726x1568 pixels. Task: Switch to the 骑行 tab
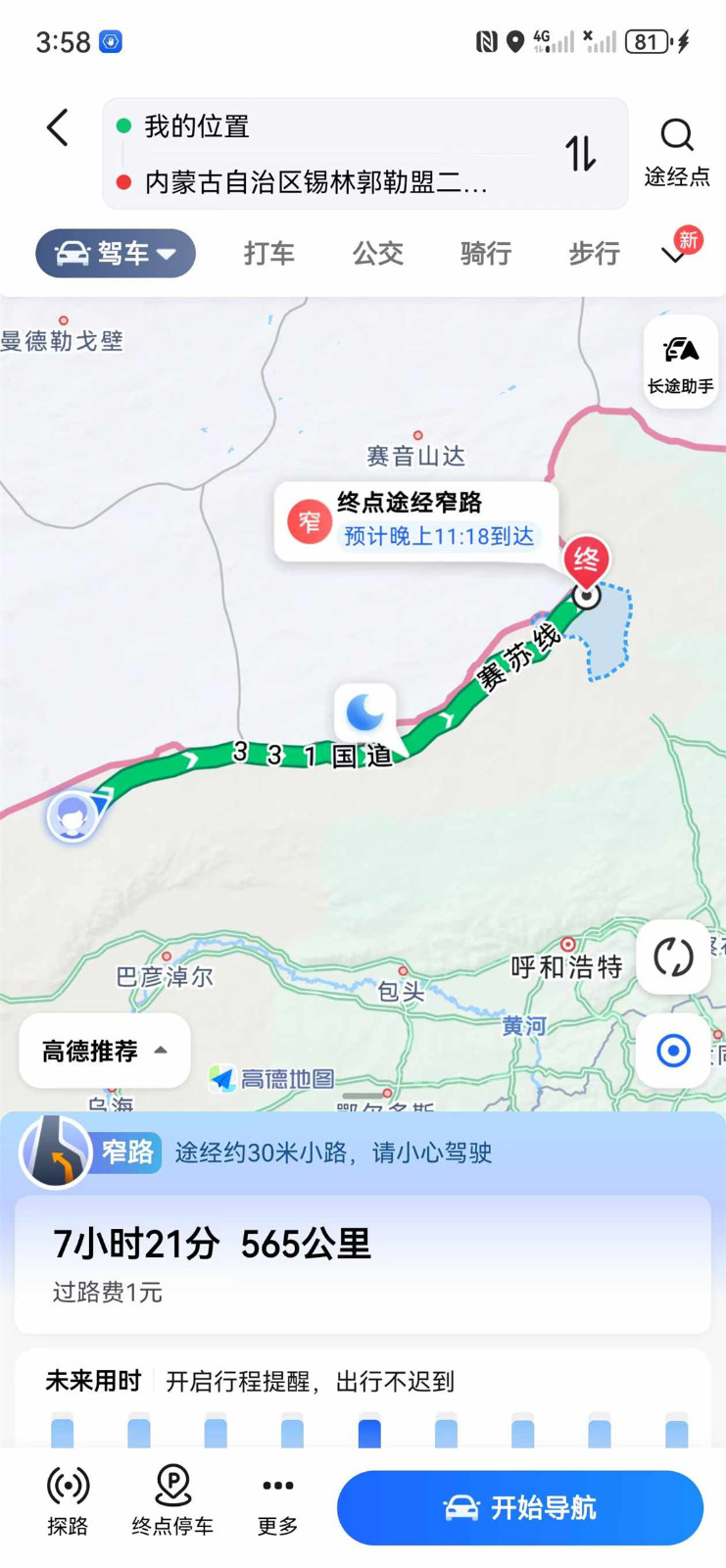486,254
